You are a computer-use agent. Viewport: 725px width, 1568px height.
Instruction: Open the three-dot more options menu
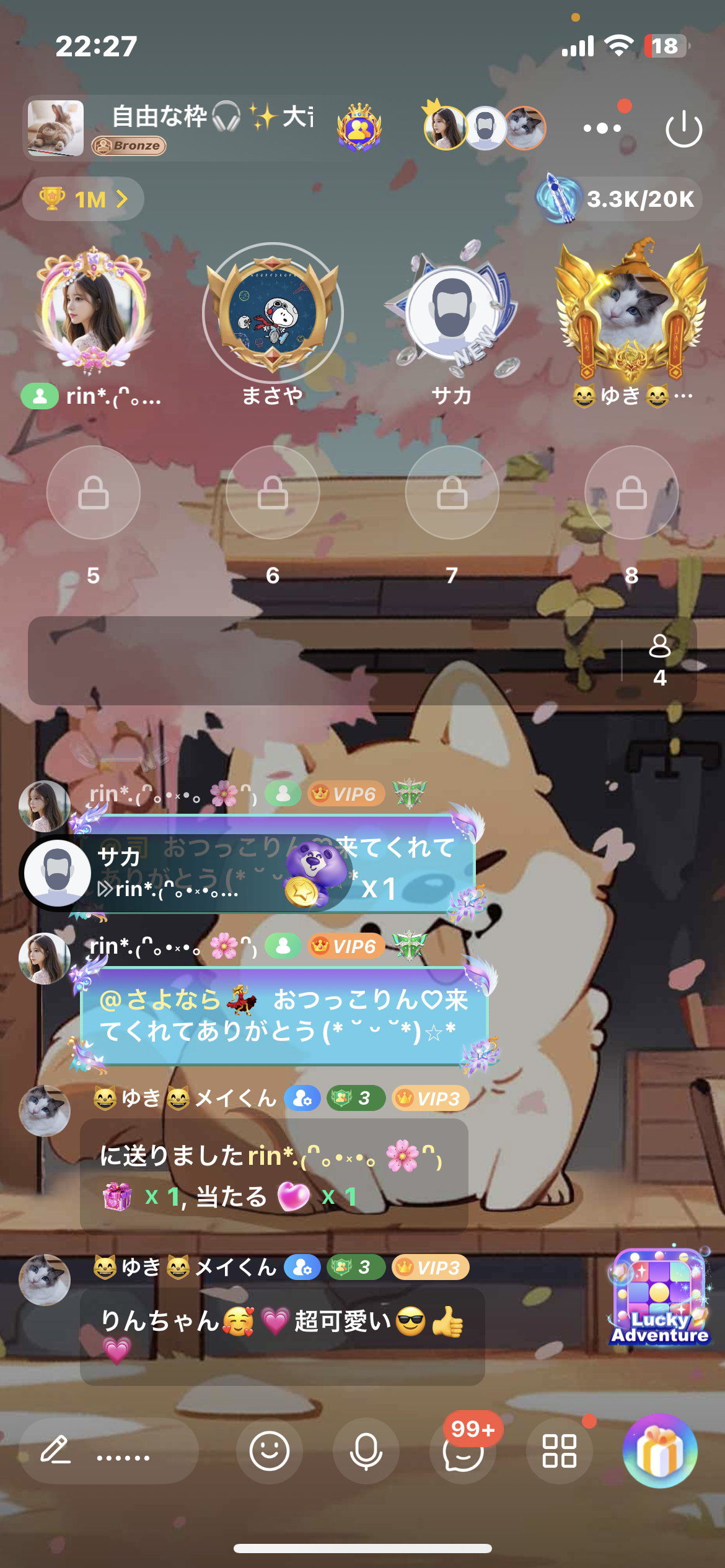coord(602,128)
